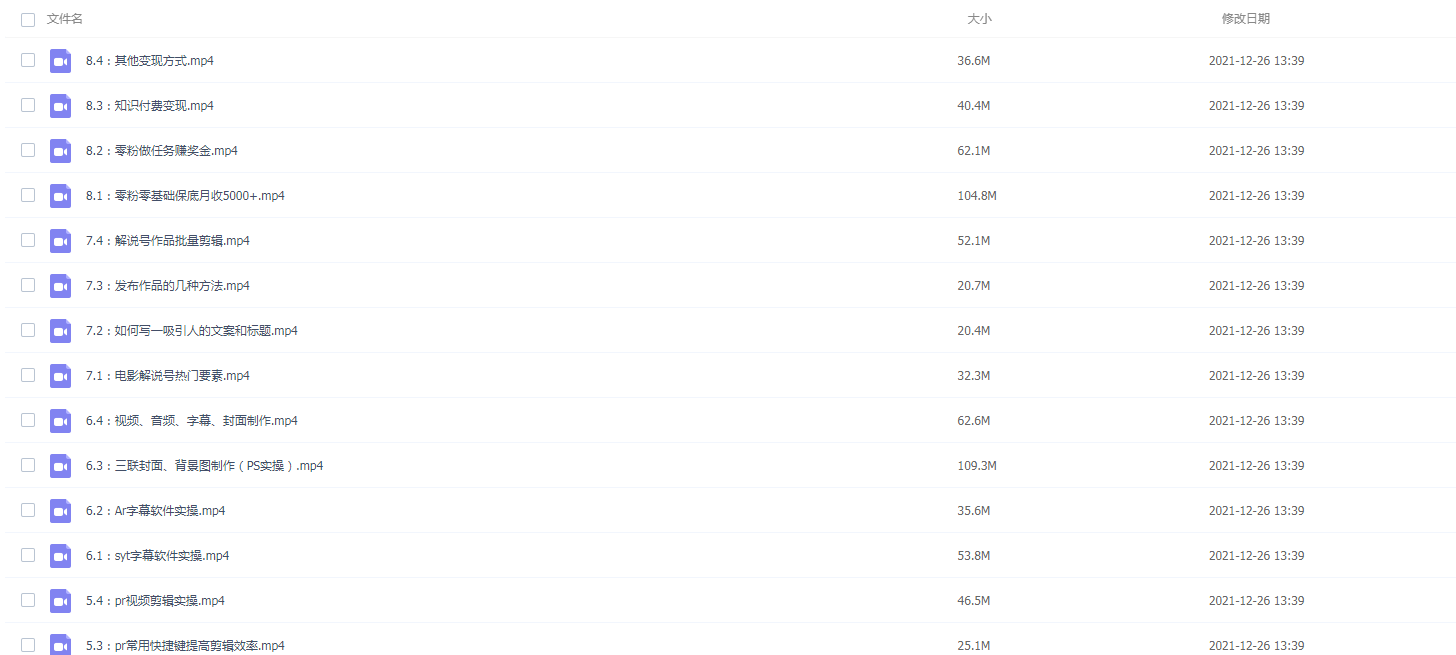Open 6.1：syt字幕软件实操.mp4

(x=157, y=556)
